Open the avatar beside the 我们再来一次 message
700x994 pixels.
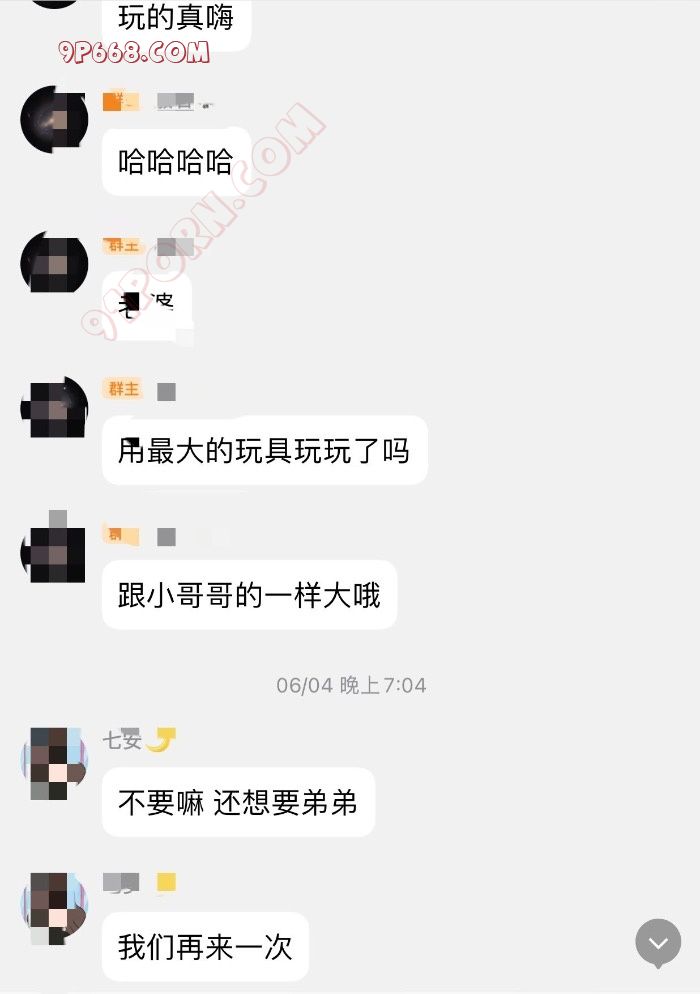[x=54, y=908]
